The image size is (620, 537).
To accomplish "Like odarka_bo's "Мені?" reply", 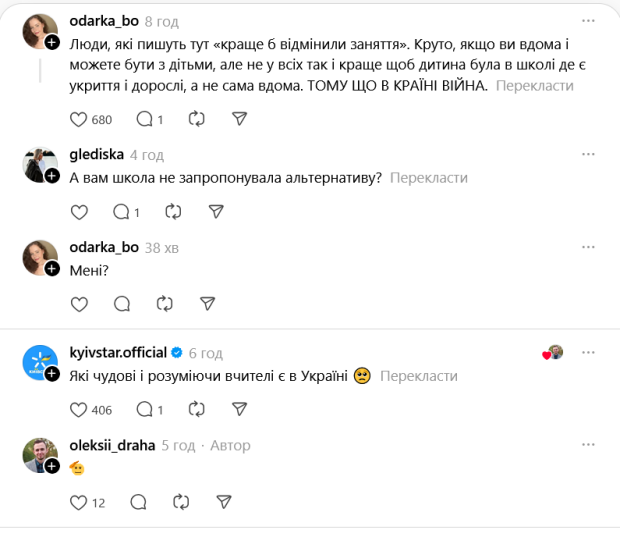I will click(x=79, y=304).
